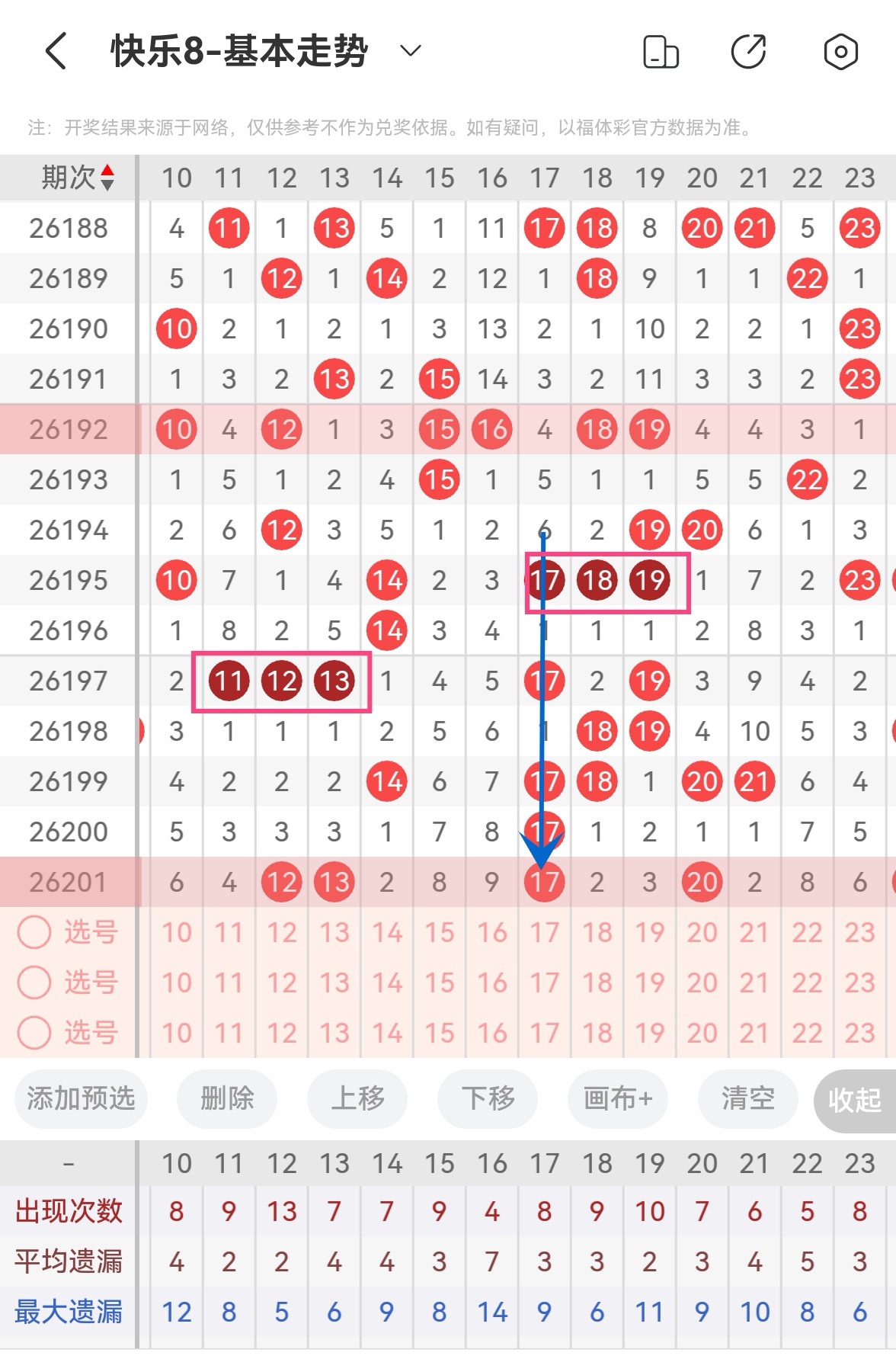This screenshot has height=1359, width=896.
Task: Tap 添加预选 button
Action: click(x=81, y=1098)
